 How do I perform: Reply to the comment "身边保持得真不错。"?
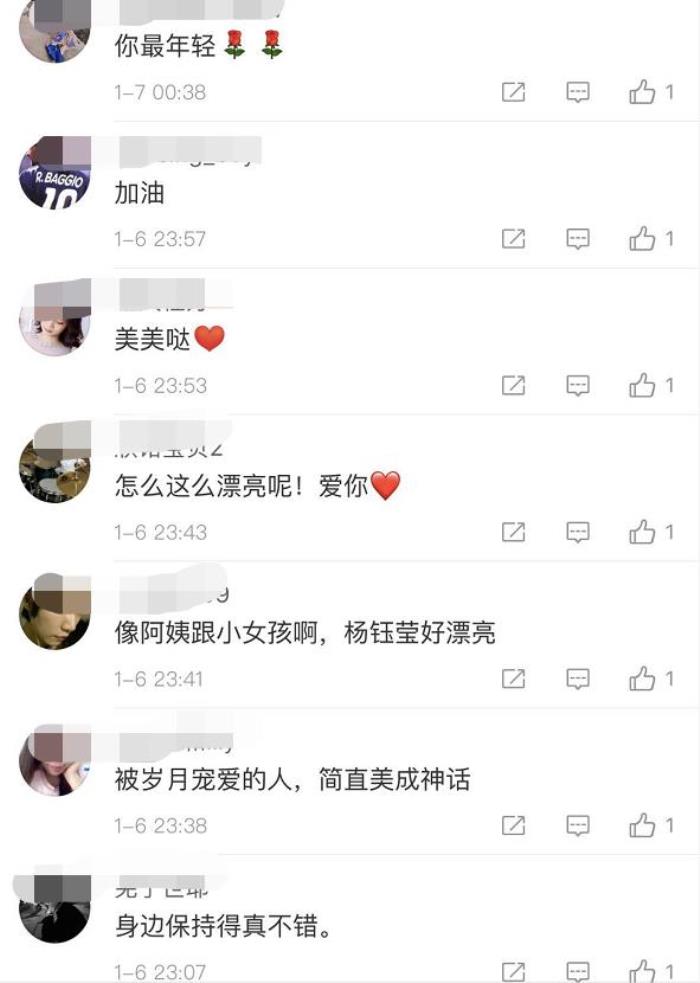(x=578, y=971)
